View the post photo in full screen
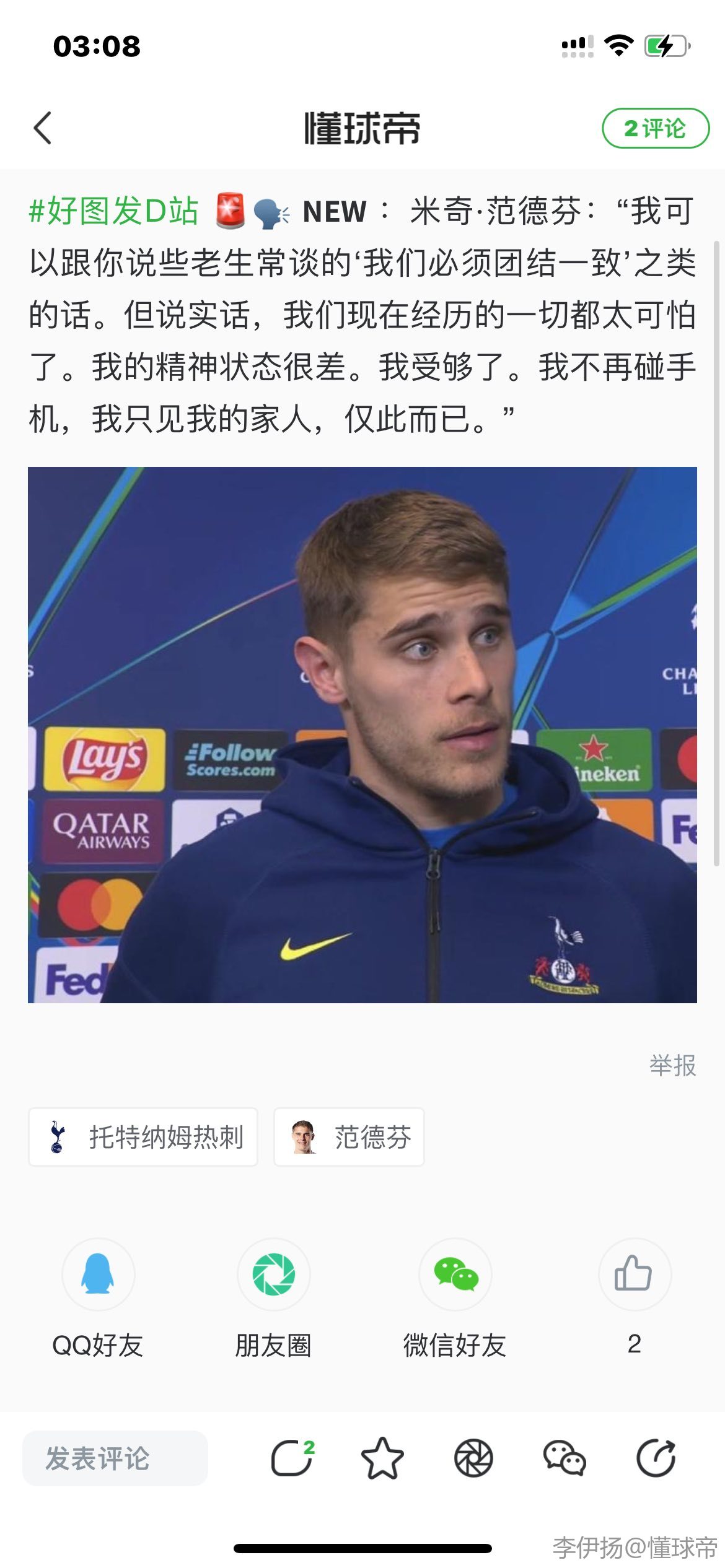 (362, 734)
